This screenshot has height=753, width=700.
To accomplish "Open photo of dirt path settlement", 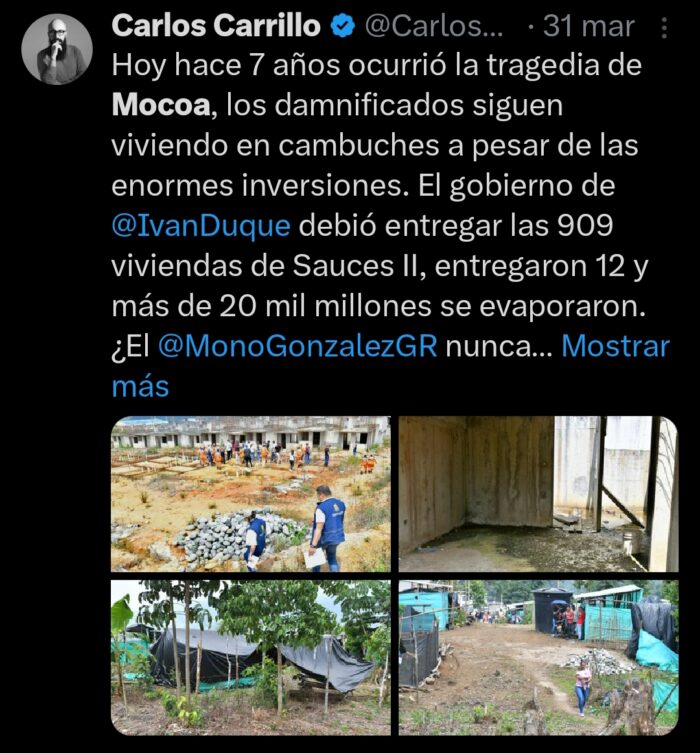I will [538, 657].
